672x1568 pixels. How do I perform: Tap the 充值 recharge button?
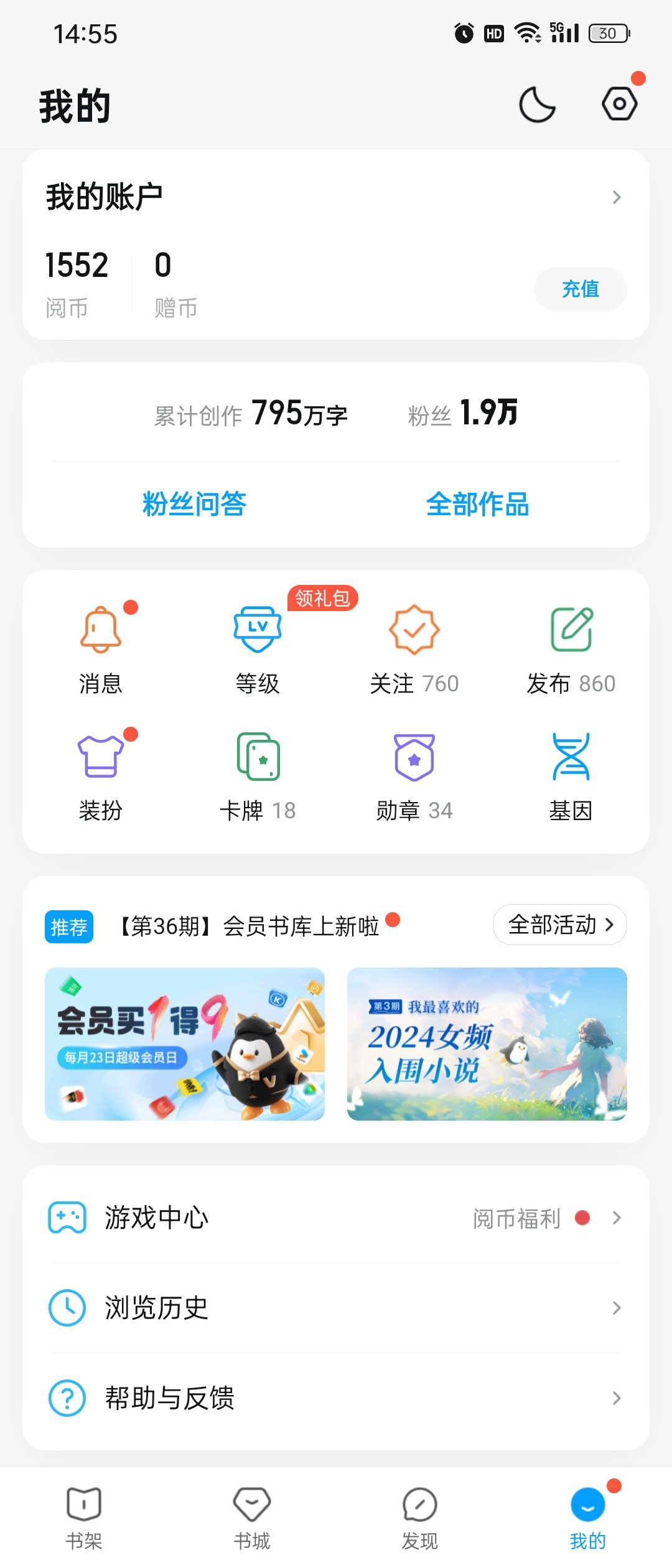tap(580, 289)
